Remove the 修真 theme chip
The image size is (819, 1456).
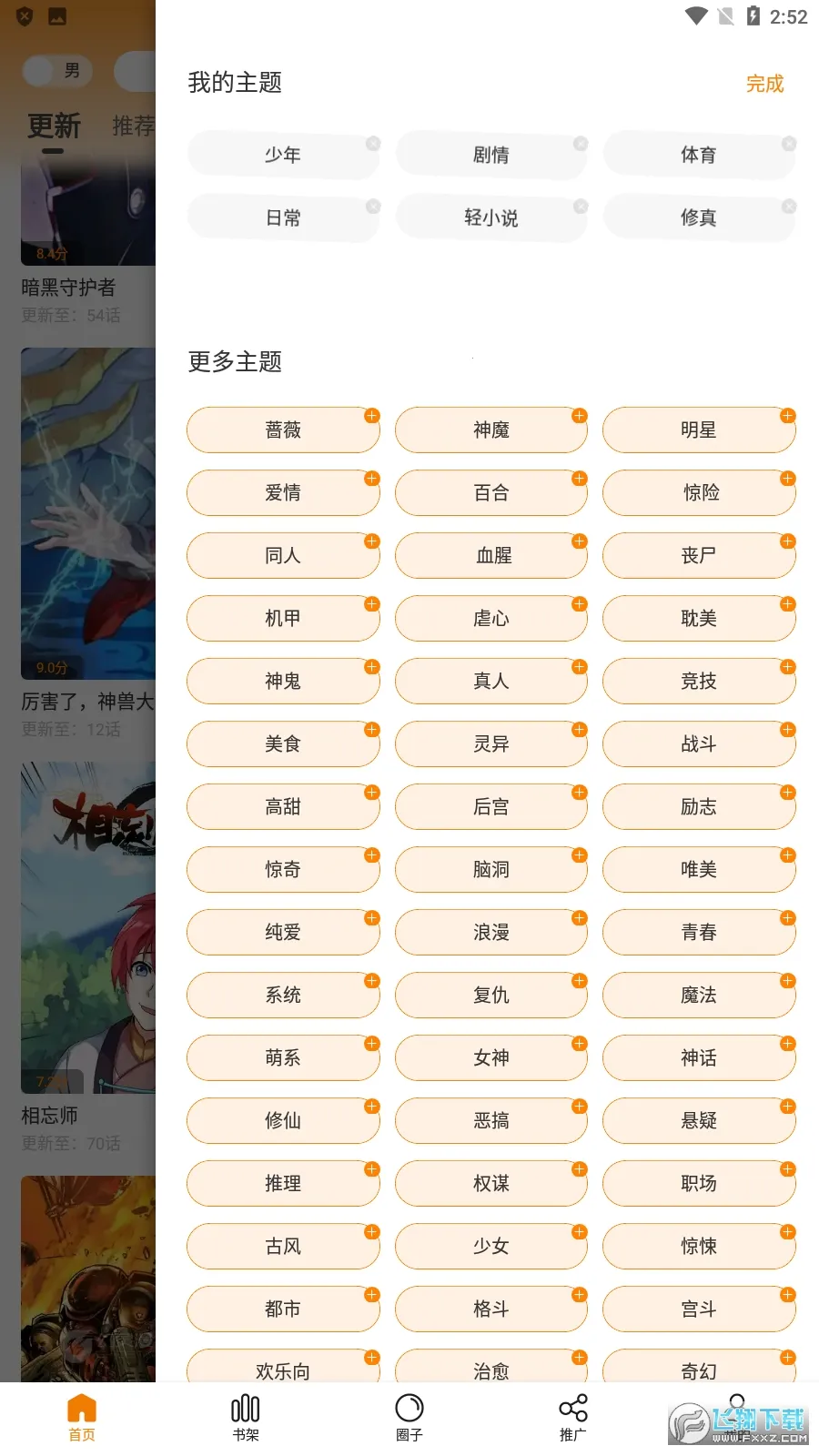789,207
